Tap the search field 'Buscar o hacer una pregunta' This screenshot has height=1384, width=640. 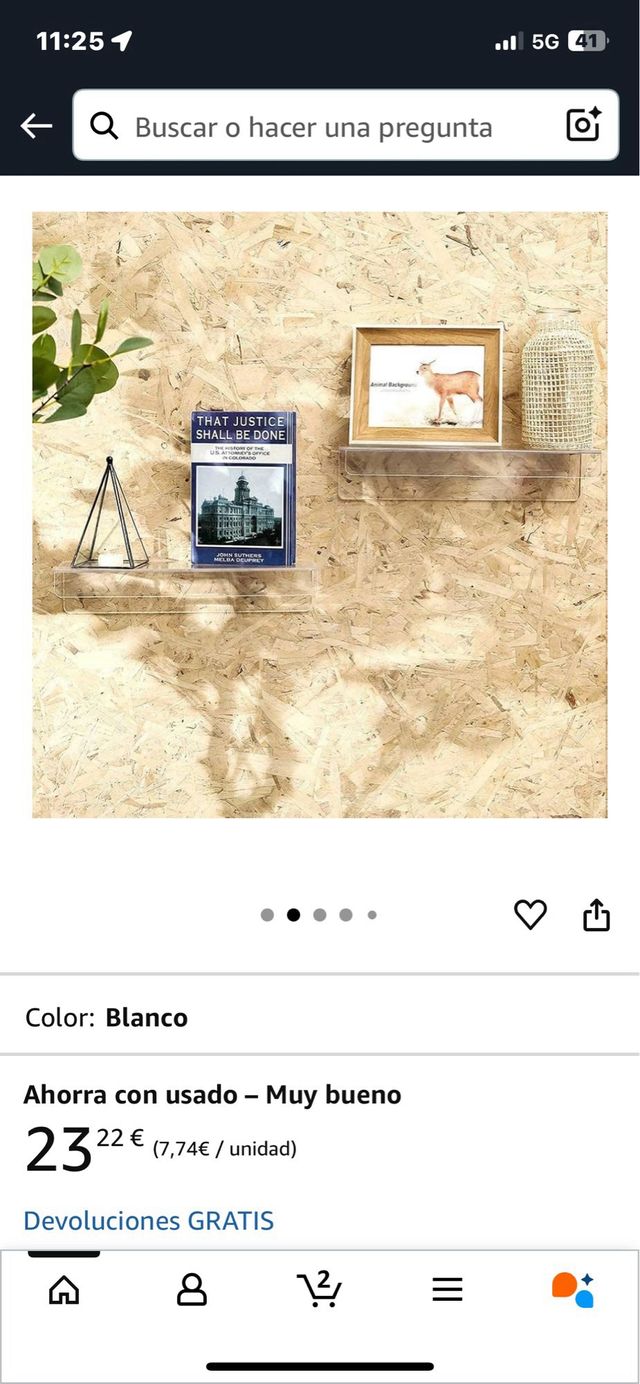coord(313,127)
